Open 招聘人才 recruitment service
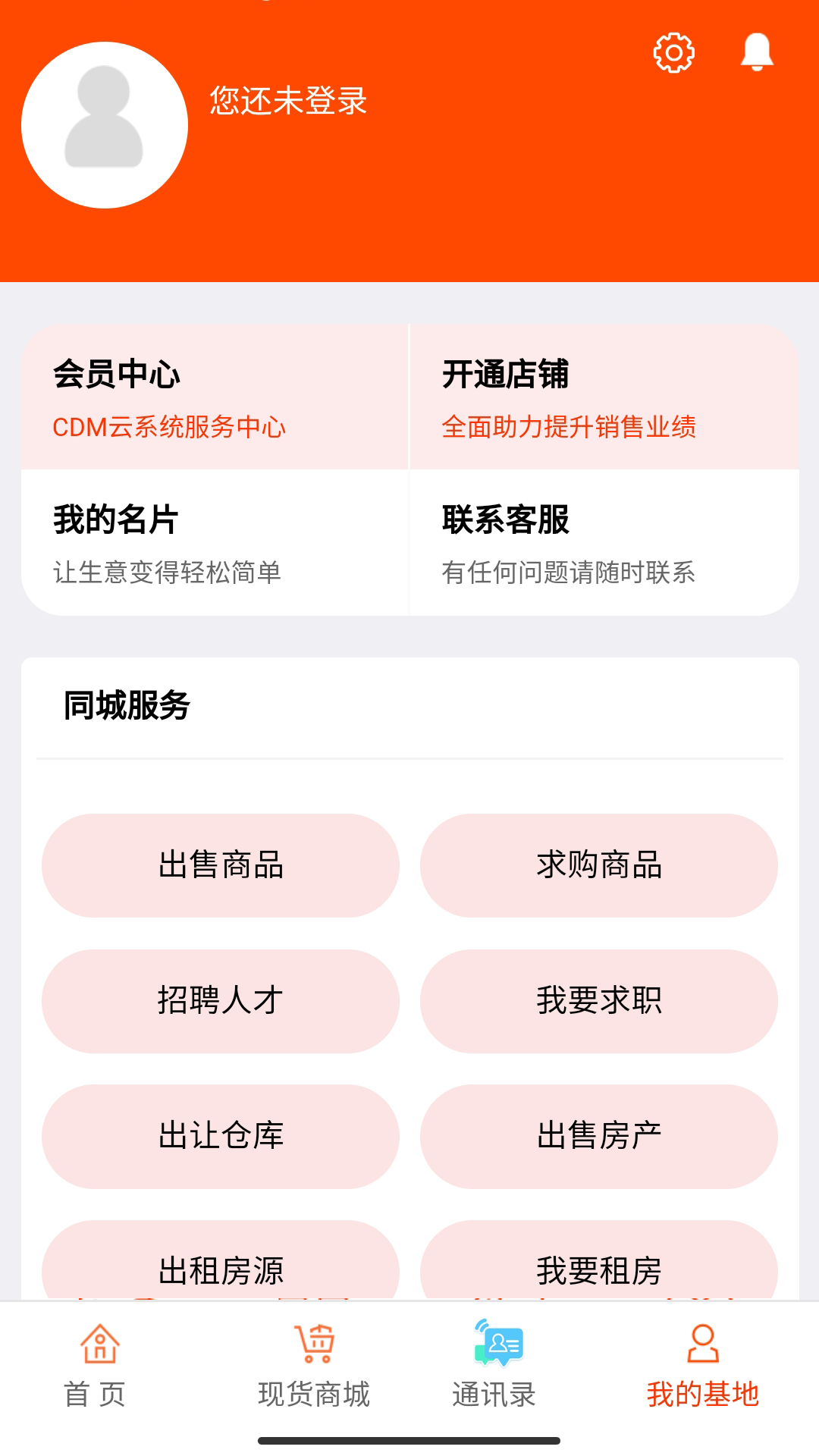This screenshot has height=1456, width=819. [221, 1001]
